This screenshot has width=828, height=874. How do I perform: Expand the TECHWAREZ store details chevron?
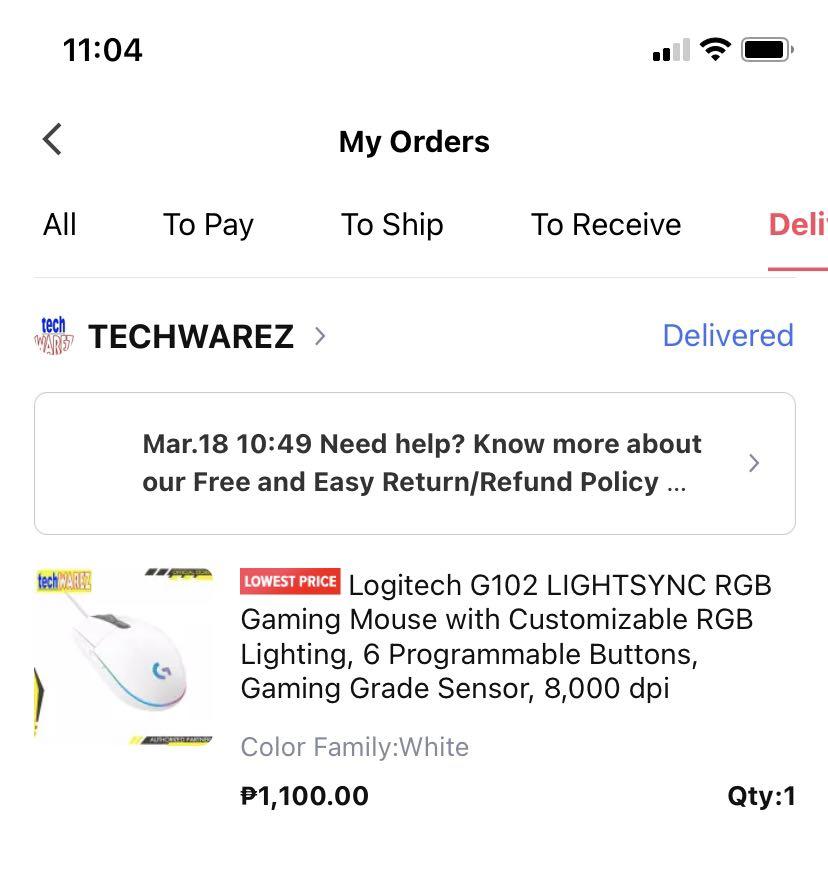pos(320,336)
